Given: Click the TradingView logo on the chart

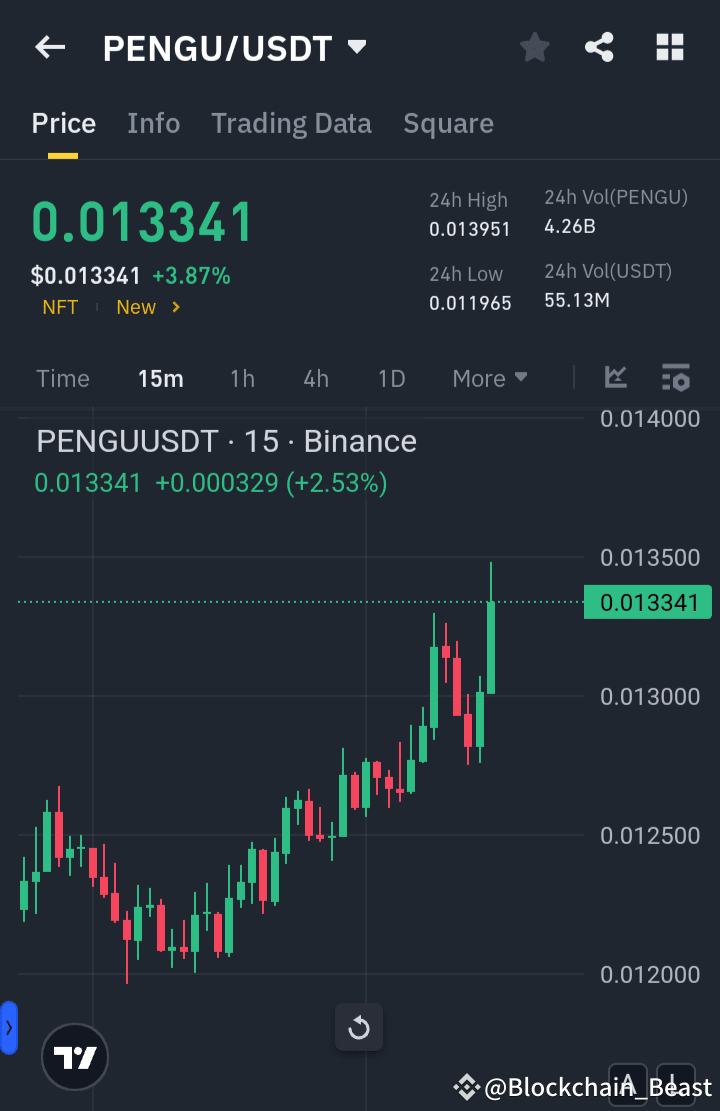Looking at the screenshot, I should coord(75,1057).
